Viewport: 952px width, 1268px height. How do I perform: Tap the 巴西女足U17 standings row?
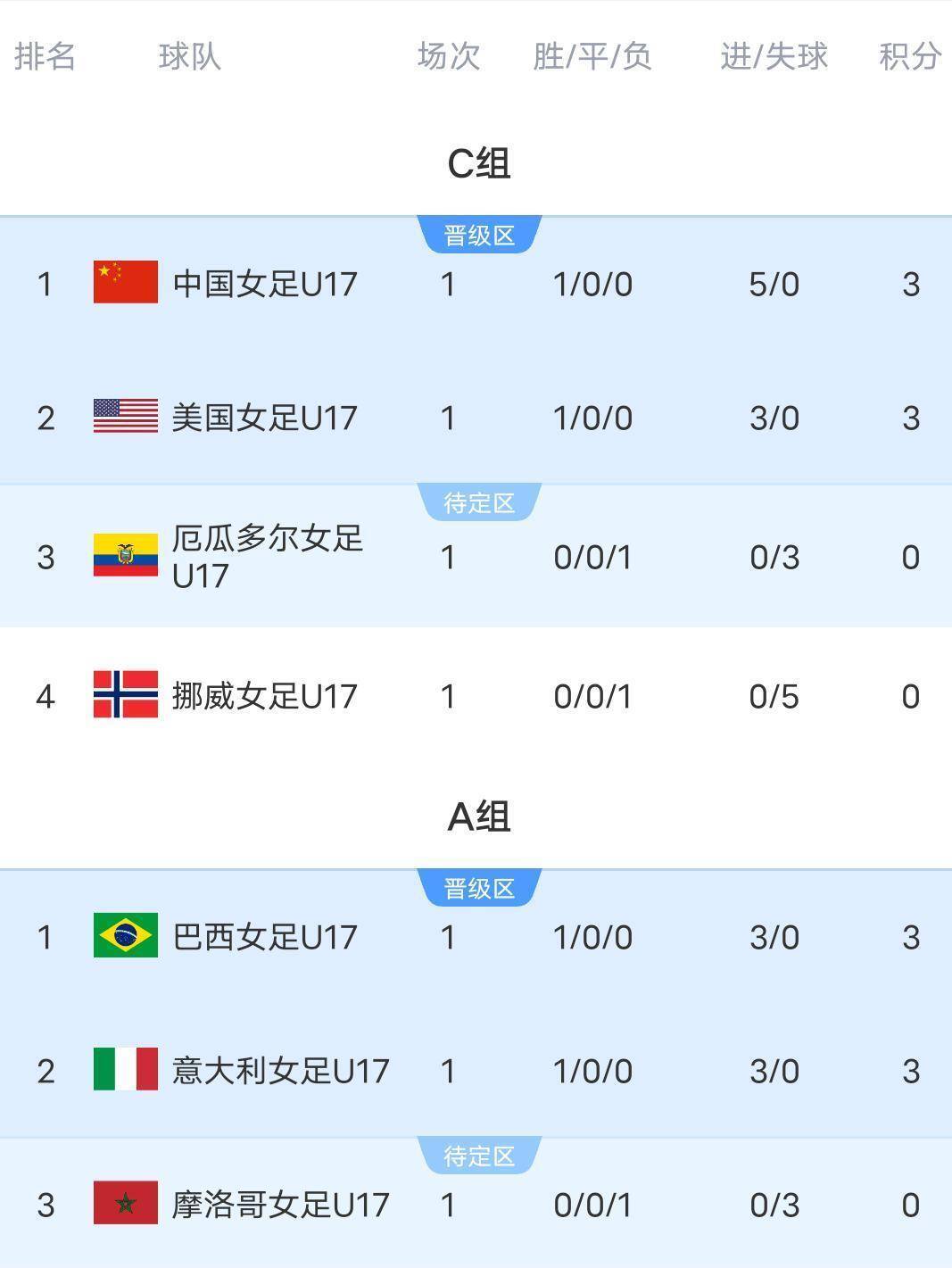[265, 937]
